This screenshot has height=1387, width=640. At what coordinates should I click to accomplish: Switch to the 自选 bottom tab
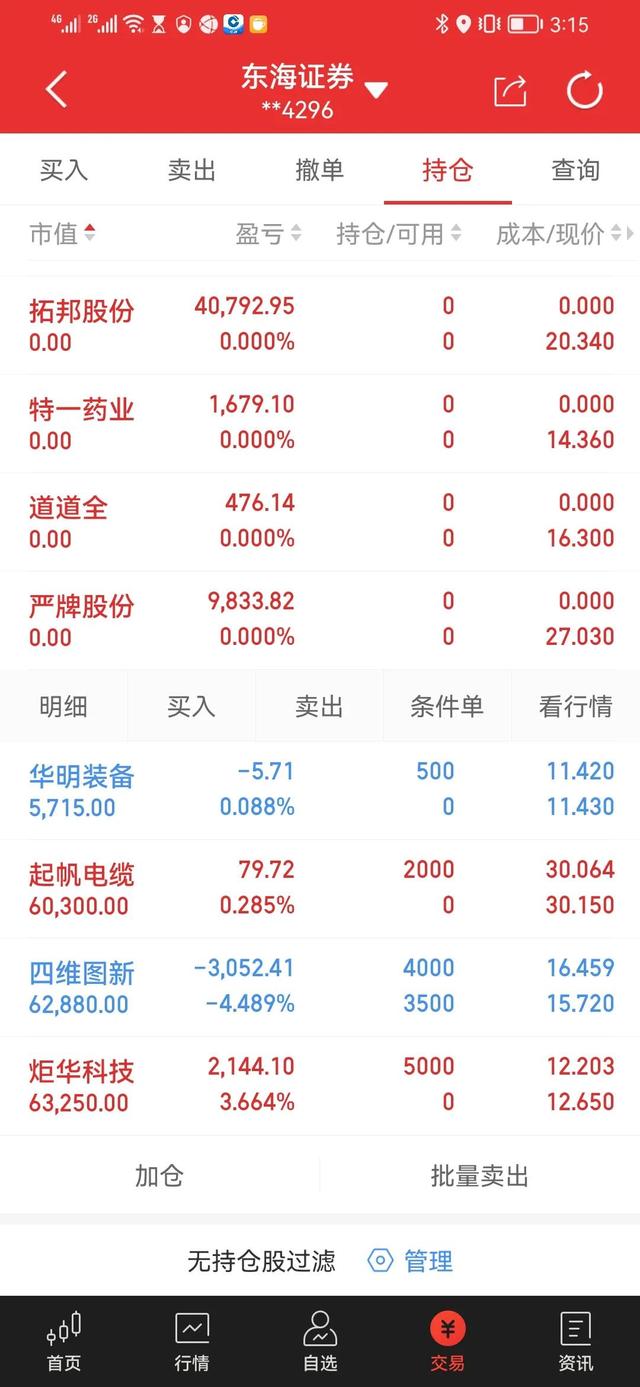(x=320, y=1342)
